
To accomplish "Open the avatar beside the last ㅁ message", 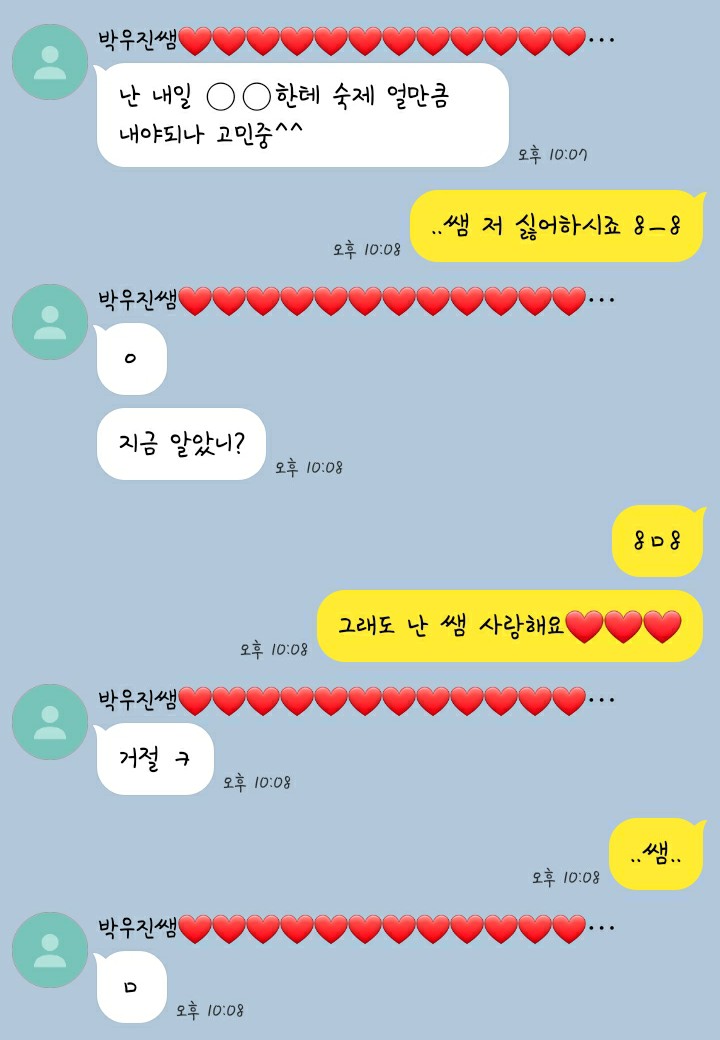I will [50, 950].
